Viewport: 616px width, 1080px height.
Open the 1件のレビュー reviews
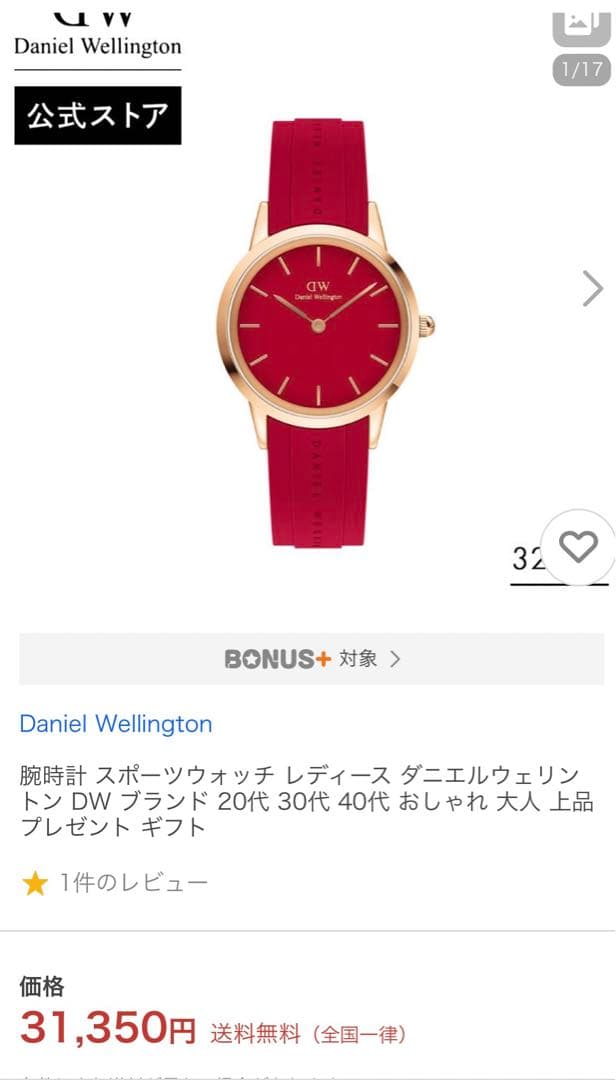(132, 883)
